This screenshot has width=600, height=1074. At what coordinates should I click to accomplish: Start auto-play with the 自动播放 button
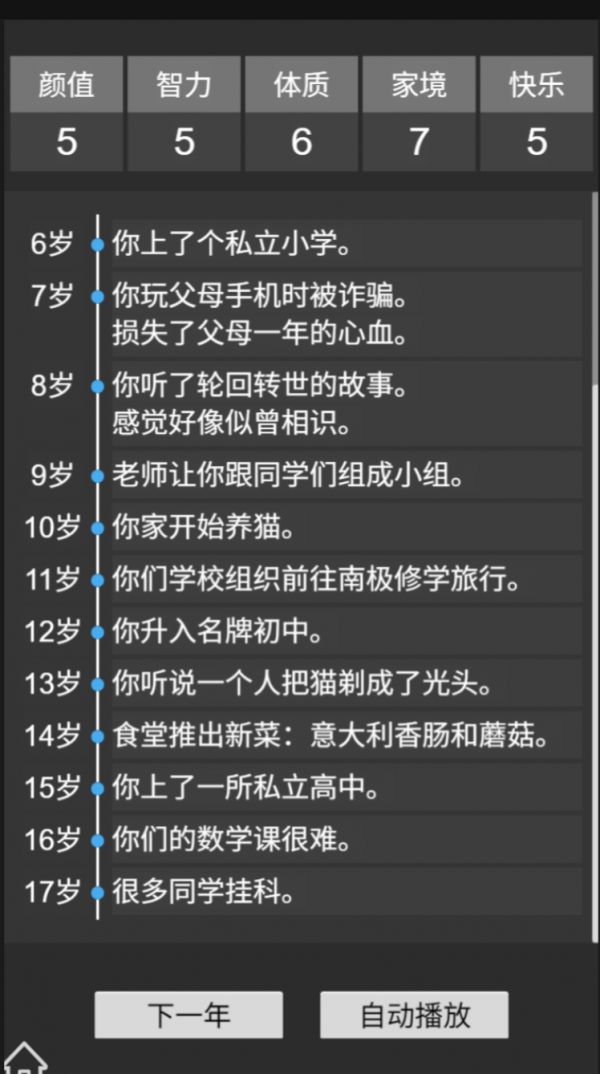click(x=414, y=1015)
